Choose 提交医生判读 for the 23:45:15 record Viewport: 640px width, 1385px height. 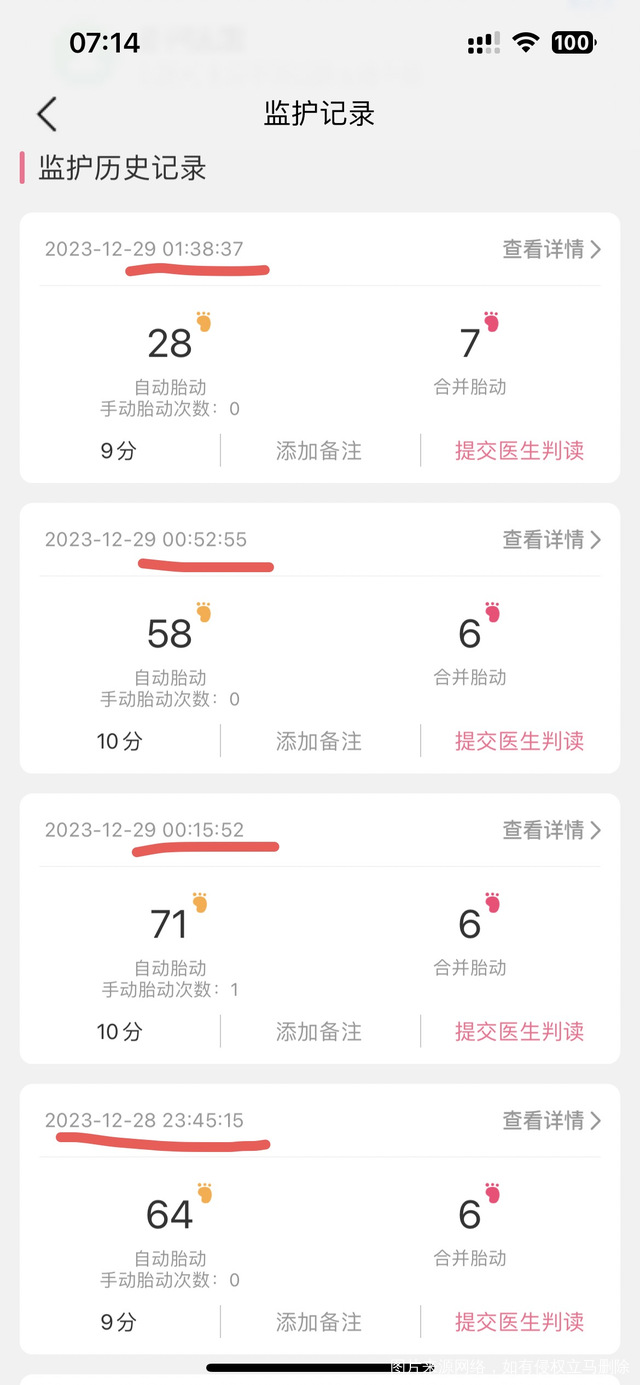(x=519, y=1322)
